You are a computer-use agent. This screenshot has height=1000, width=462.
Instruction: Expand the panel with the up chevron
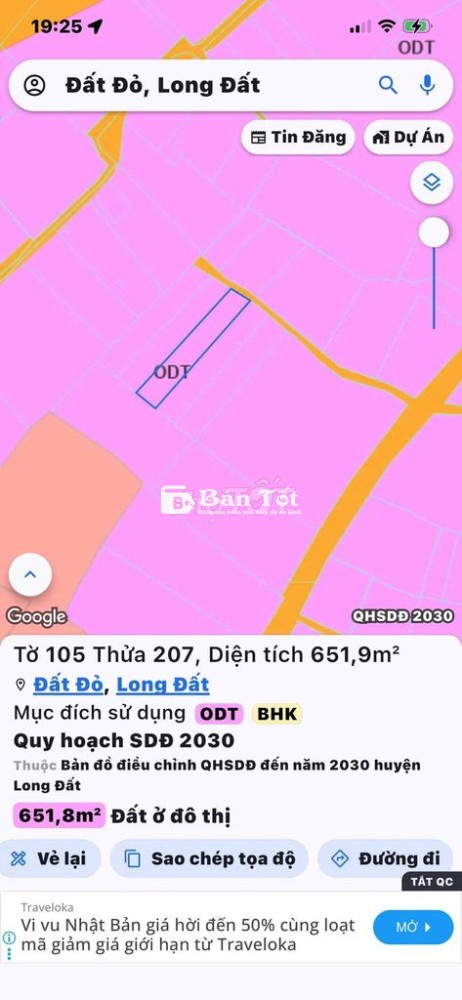point(30,574)
